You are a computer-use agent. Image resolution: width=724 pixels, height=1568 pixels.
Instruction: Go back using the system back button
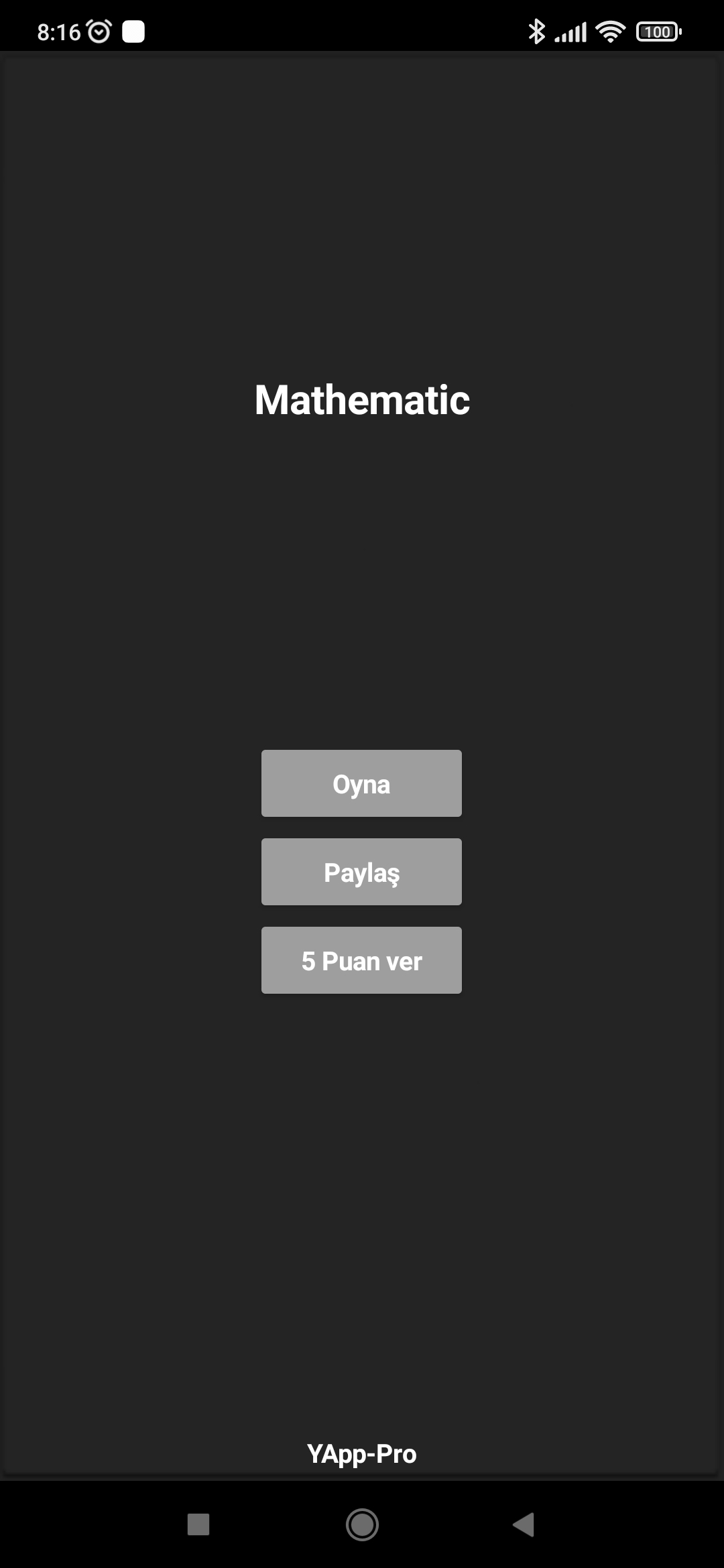tap(524, 1524)
